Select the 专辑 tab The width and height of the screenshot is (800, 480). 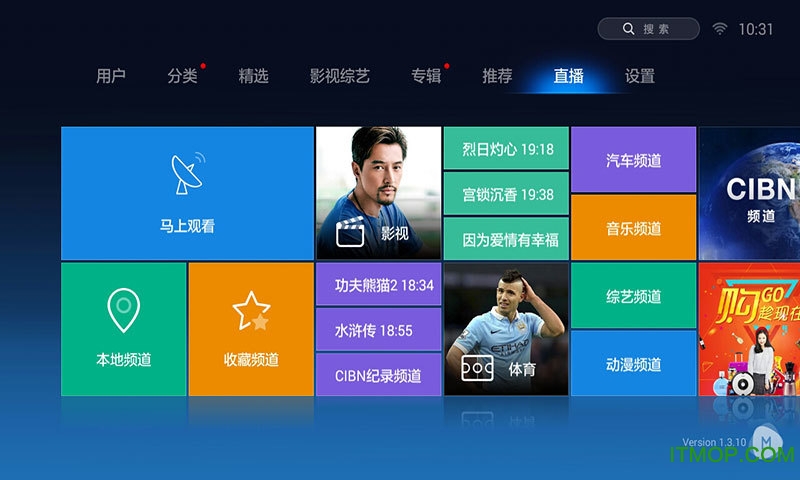426,76
